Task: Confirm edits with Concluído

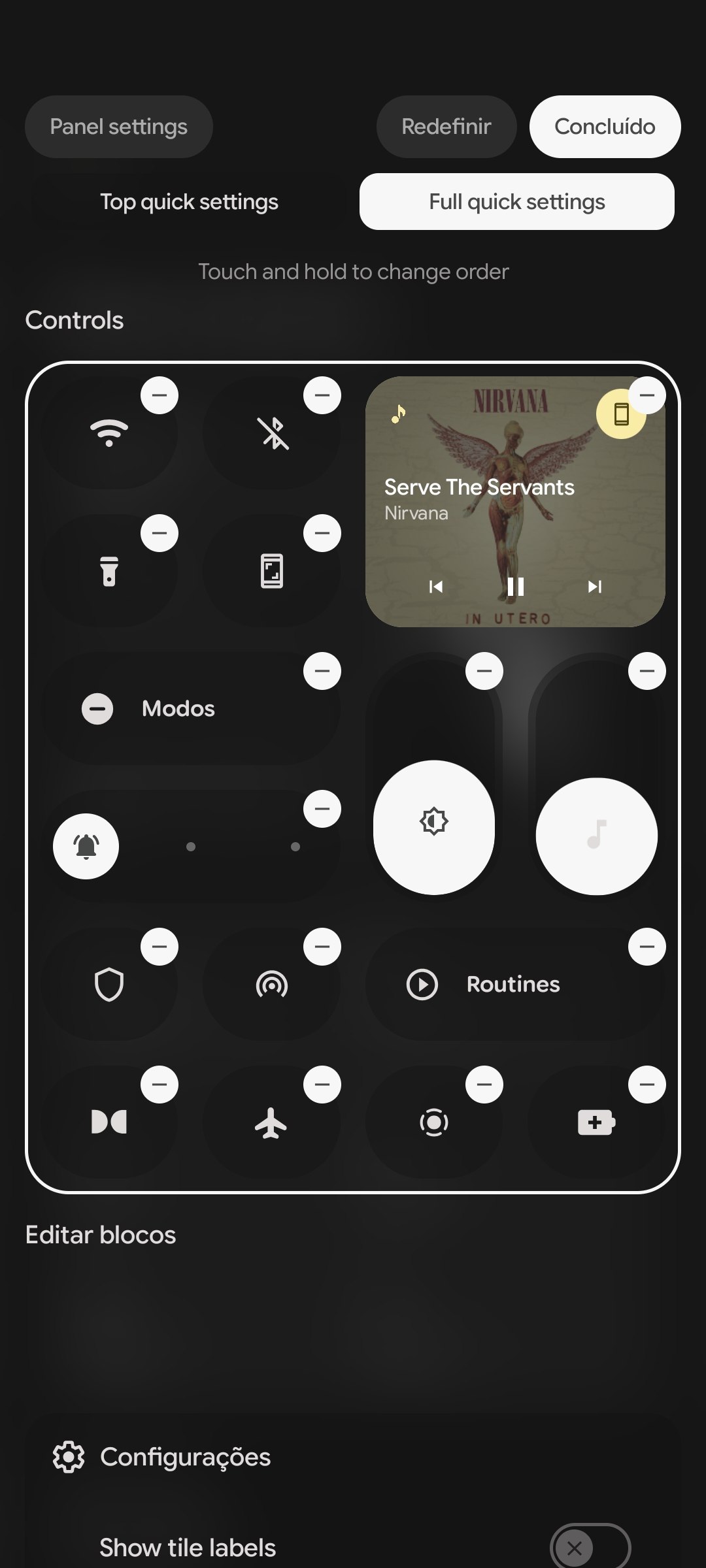Action: click(x=605, y=127)
